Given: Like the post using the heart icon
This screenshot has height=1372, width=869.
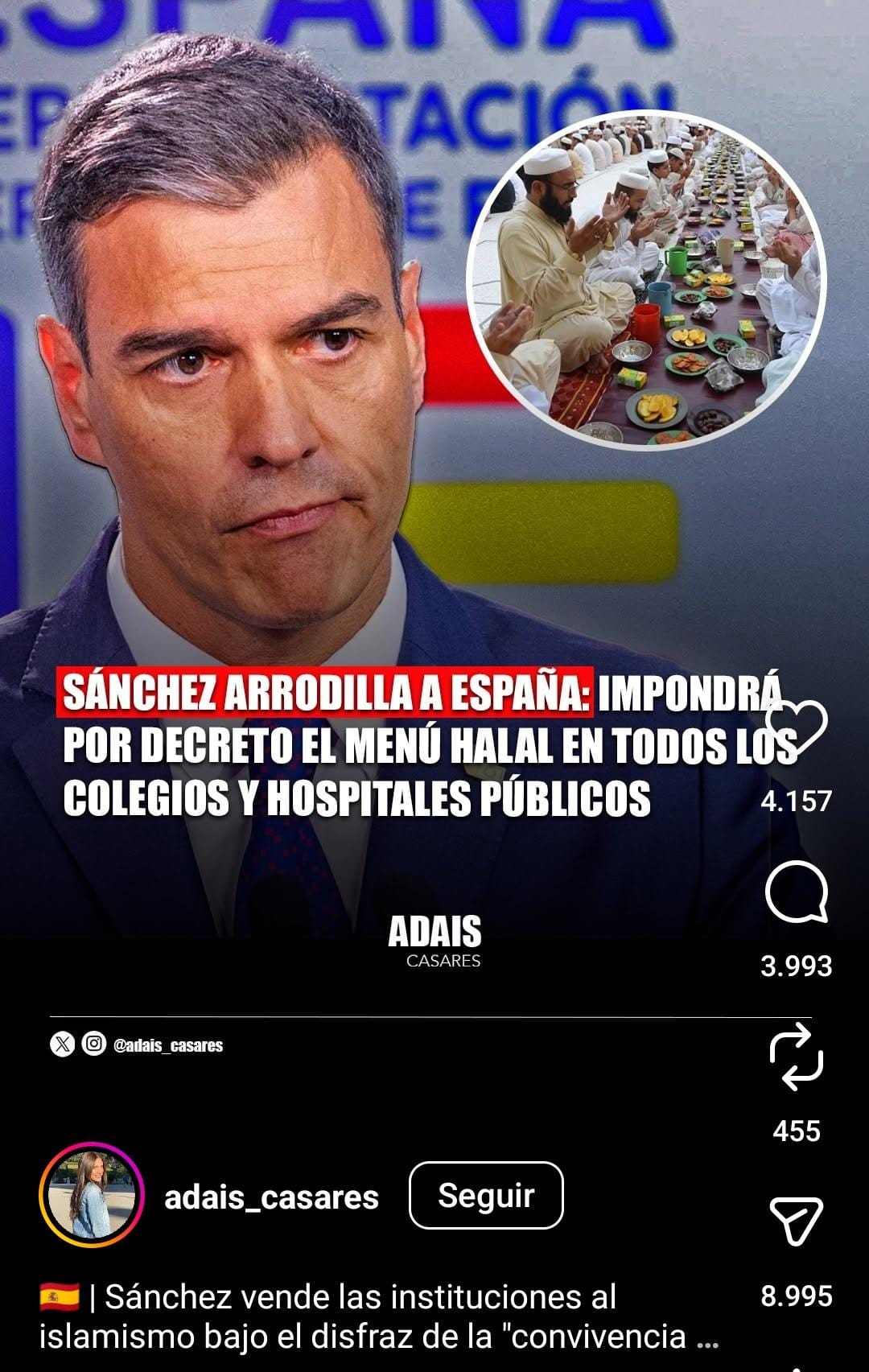Looking at the screenshot, I should [x=800, y=730].
